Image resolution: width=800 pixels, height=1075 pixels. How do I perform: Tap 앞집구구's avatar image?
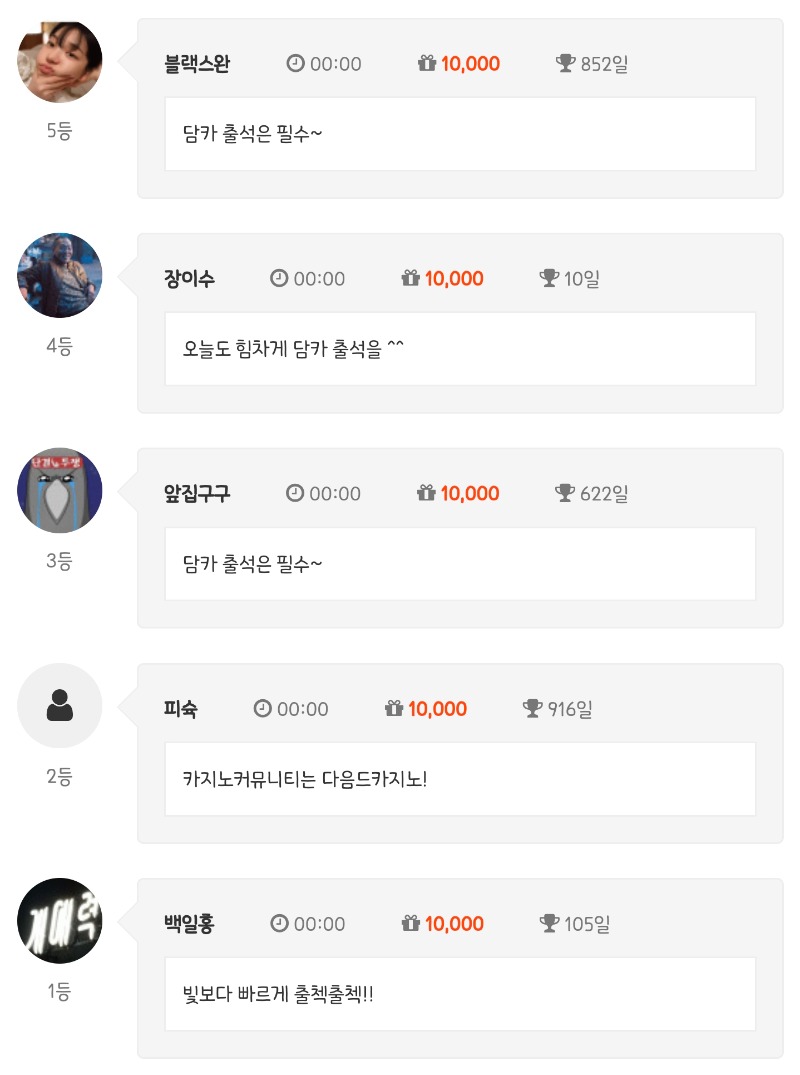[x=60, y=491]
